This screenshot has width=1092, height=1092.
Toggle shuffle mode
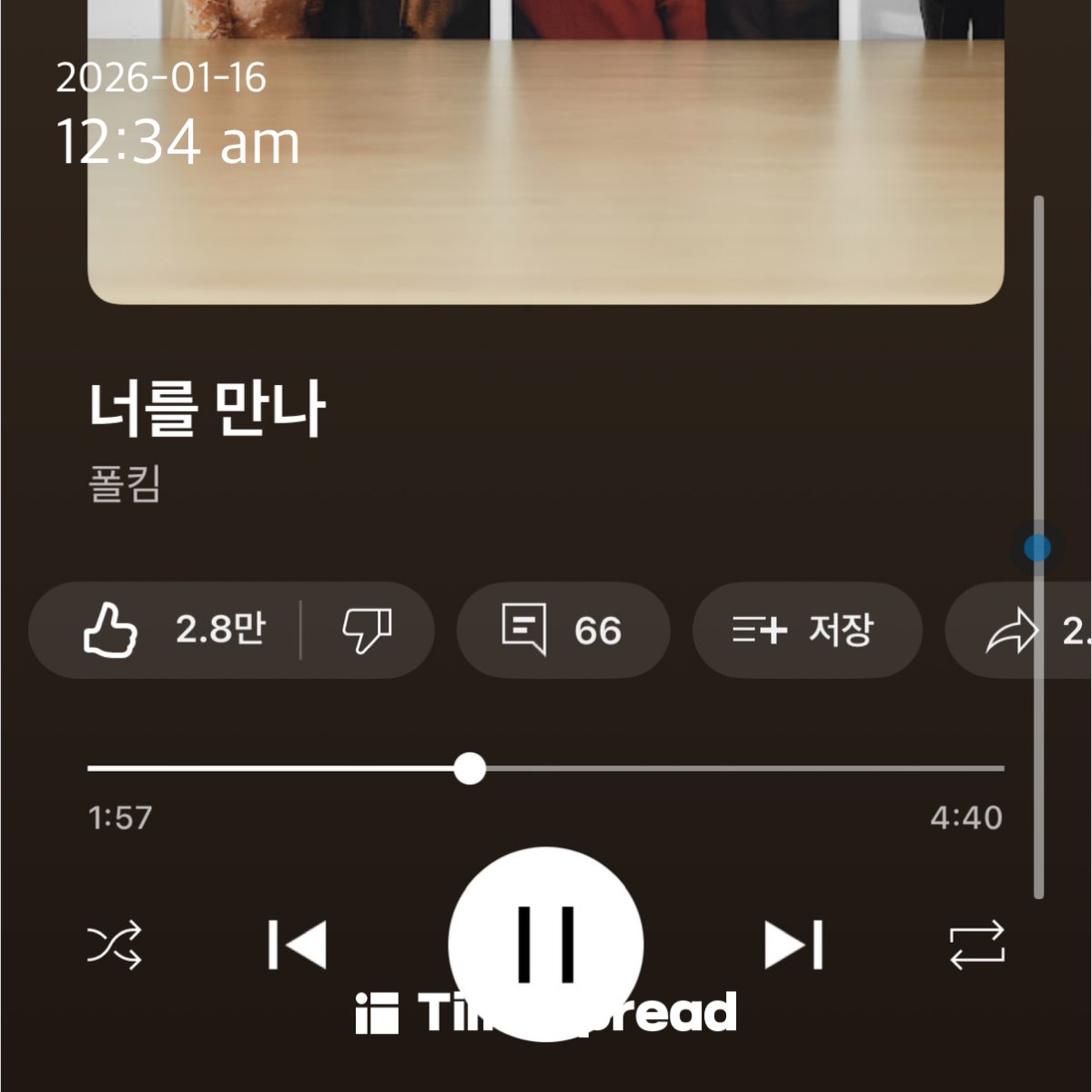click(115, 945)
